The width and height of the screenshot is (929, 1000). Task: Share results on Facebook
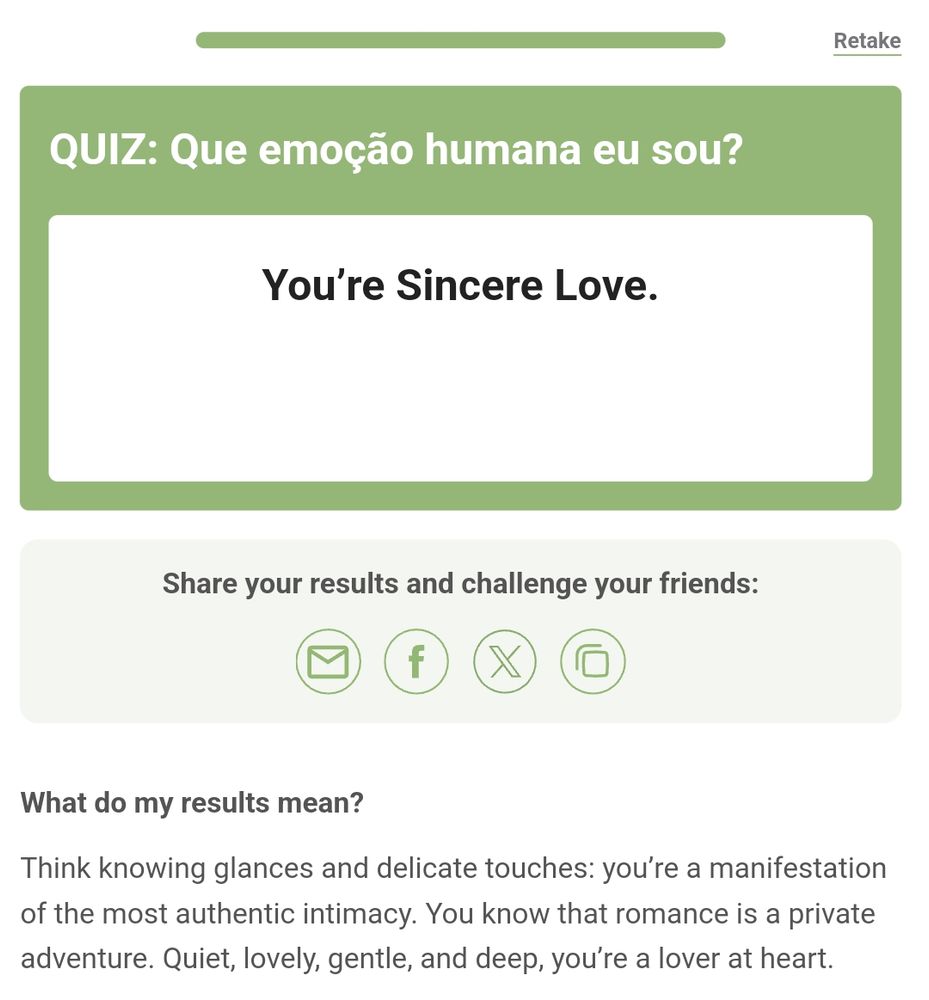416,661
